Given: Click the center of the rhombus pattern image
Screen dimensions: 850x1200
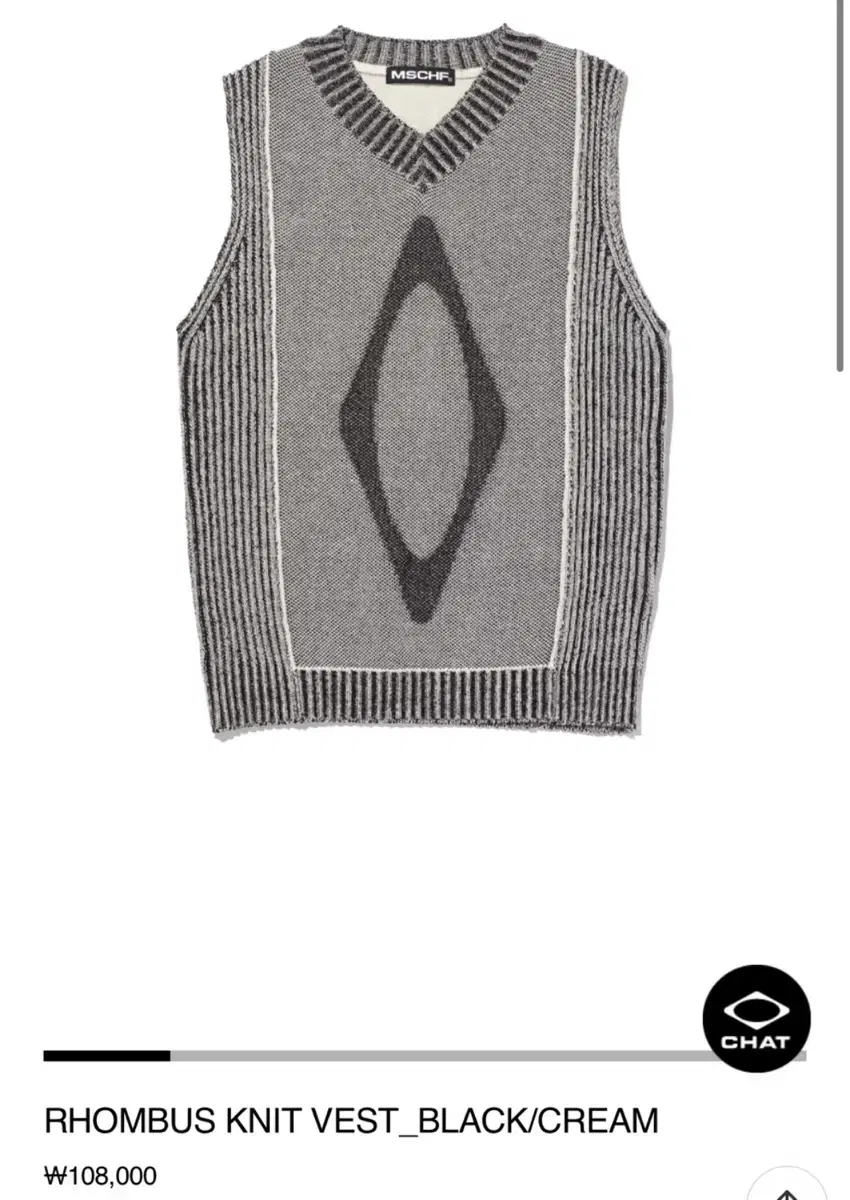Looking at the screenshot, I should pyautogui.click(x=425, y=420).
